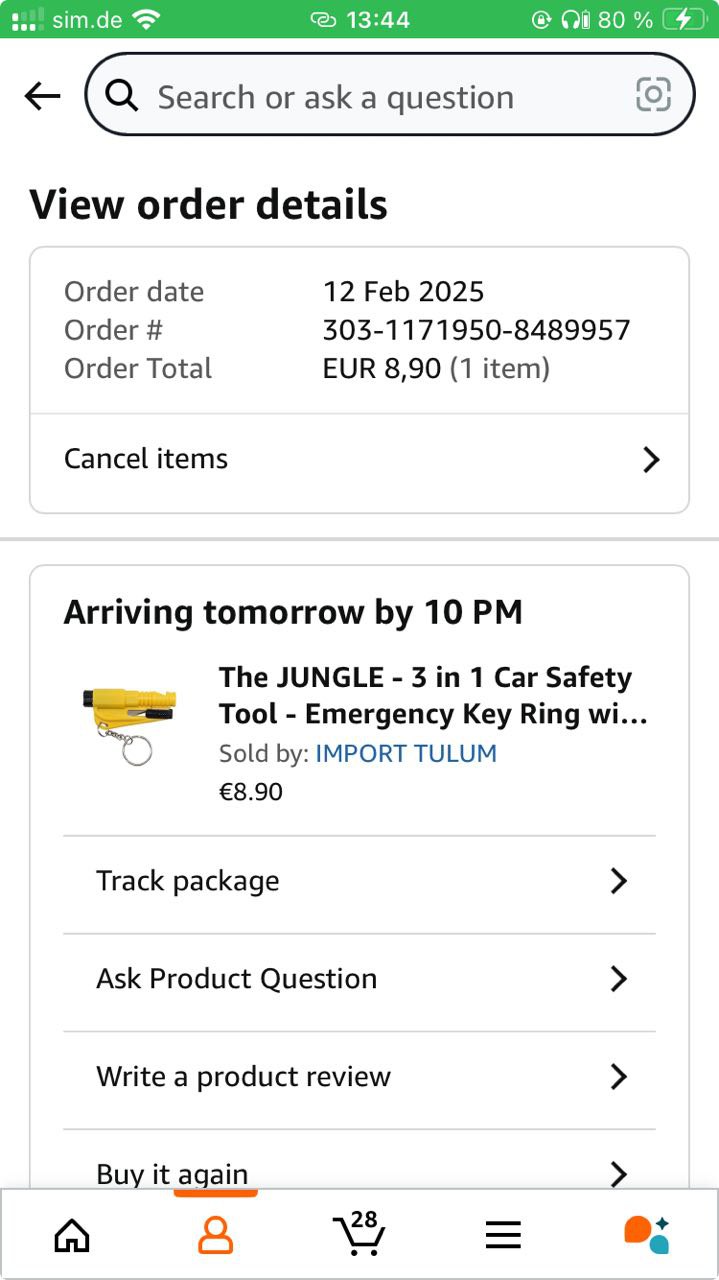Open Cancel items option
This screenshot has width=719, height=1280.
pos(359,459)
